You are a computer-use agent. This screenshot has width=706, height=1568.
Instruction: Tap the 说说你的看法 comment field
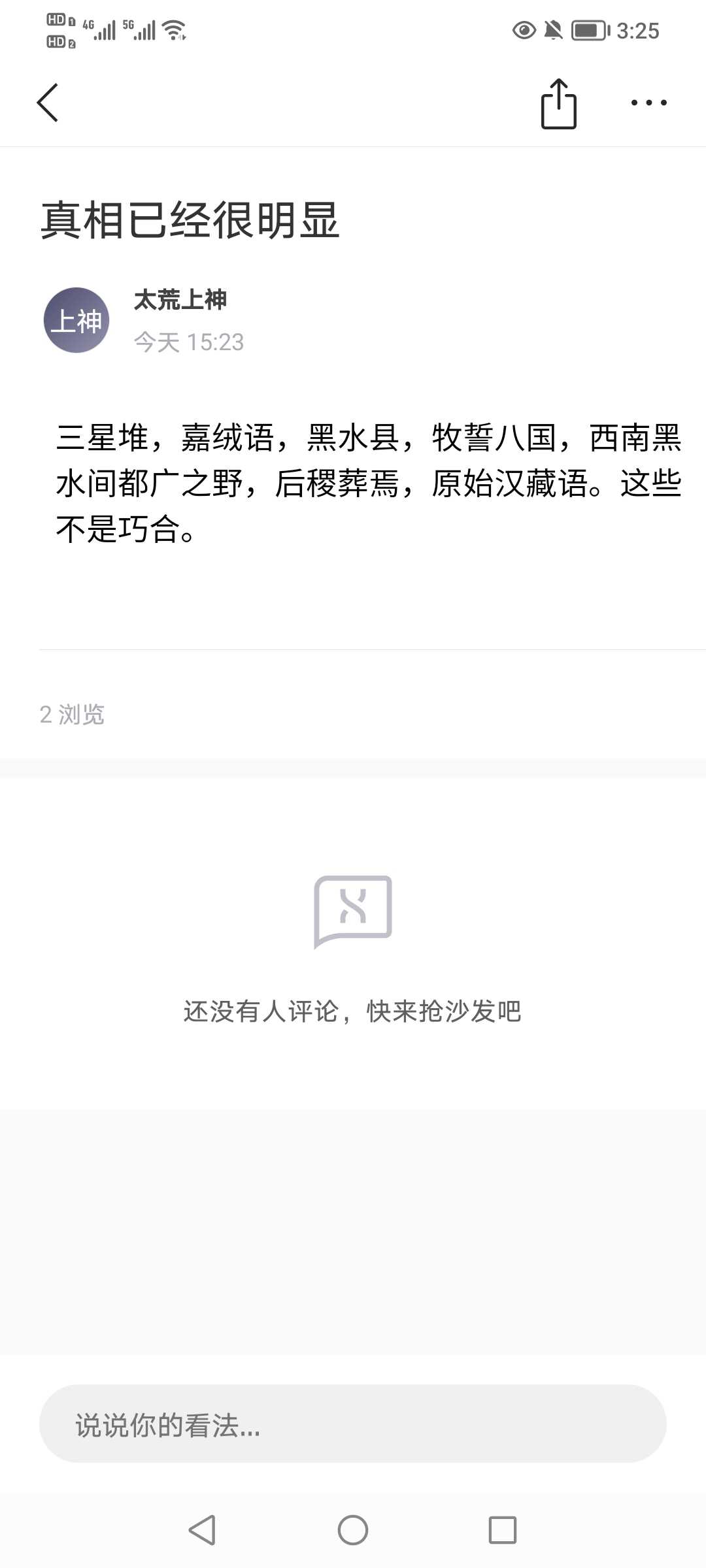pyautogui.click(x=353, y=1423)
